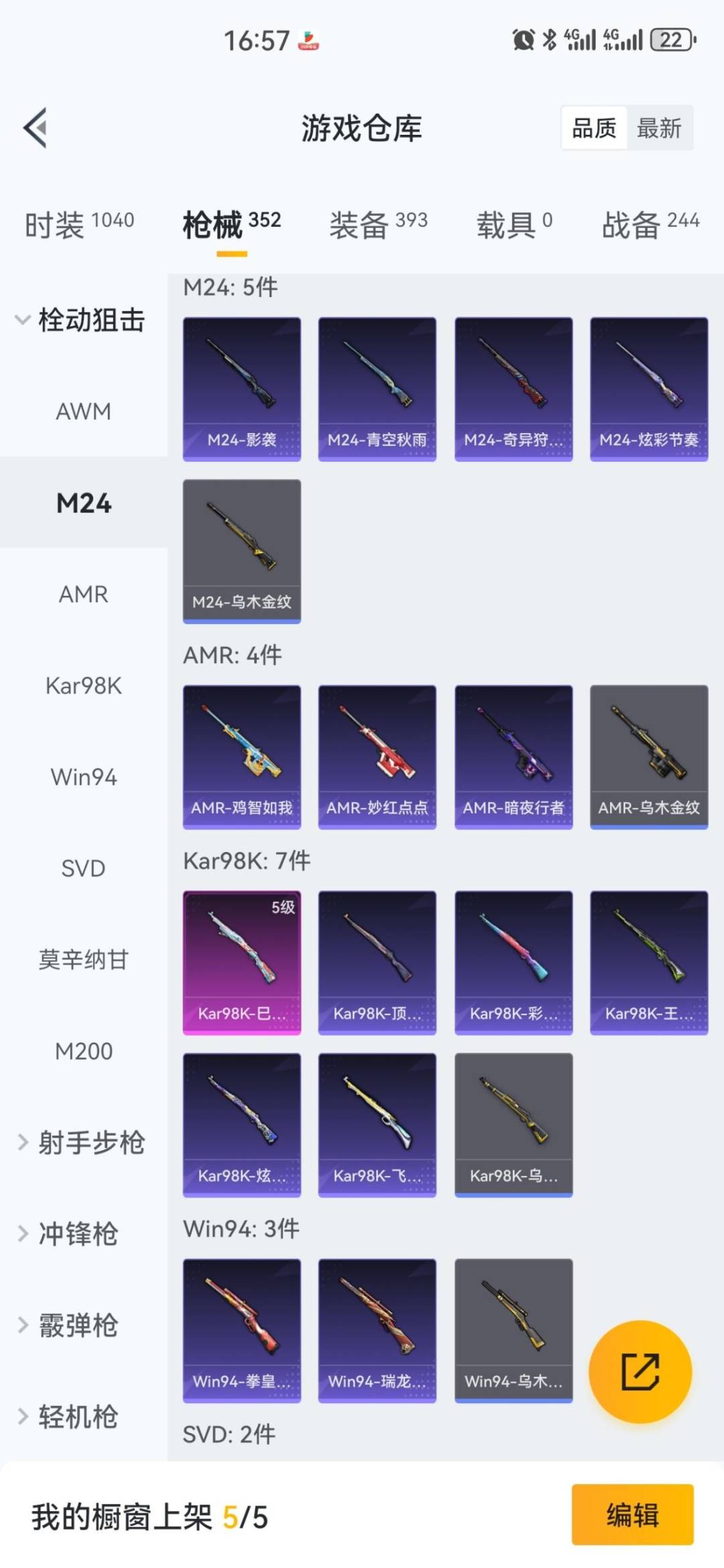Viewport: 724px width, 1568px height.
Task: Select the level-5 Kar98K skin
Action: pyautogui.click(x=241, y=961)
